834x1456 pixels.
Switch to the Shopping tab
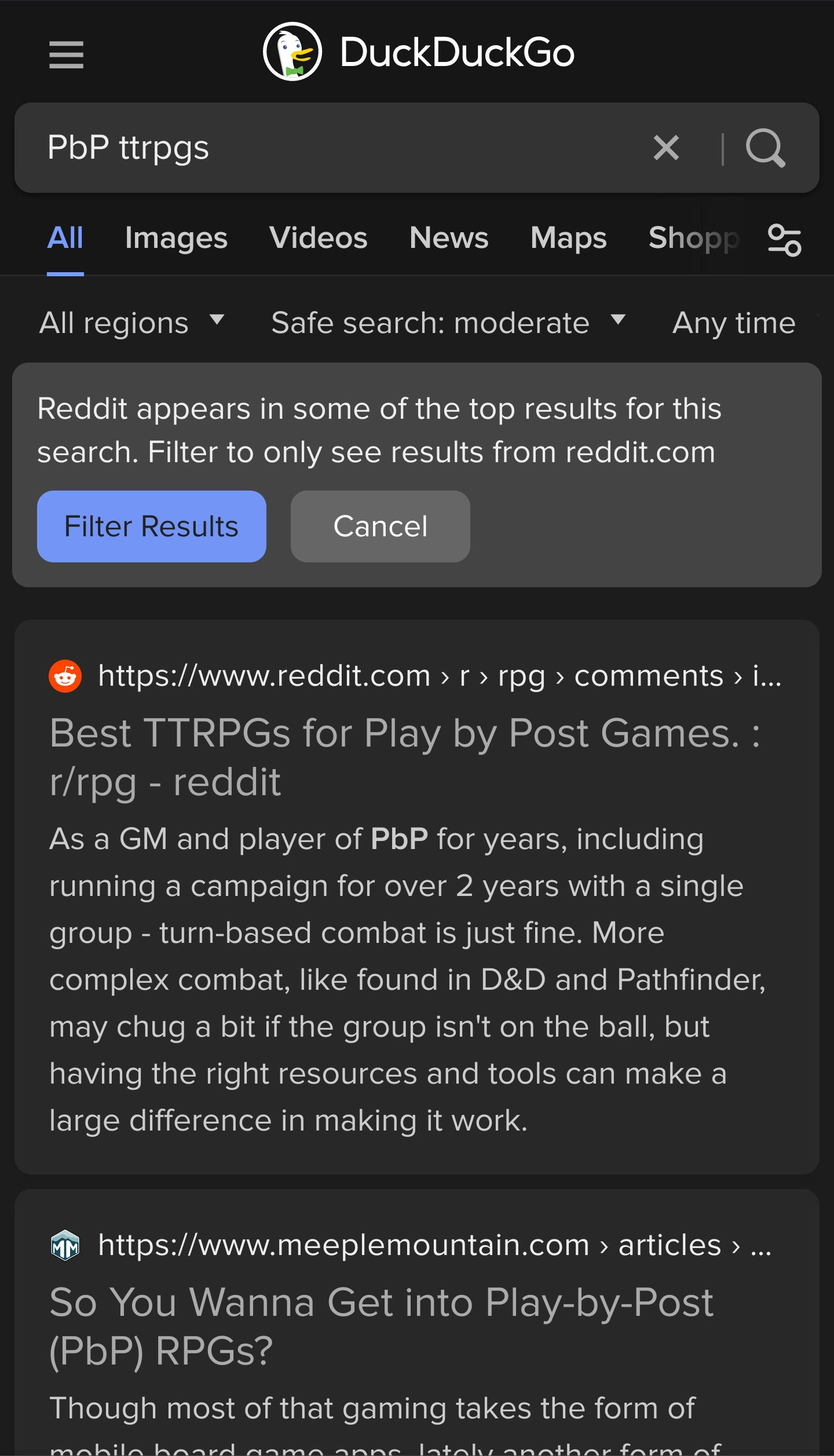(694, 238)
